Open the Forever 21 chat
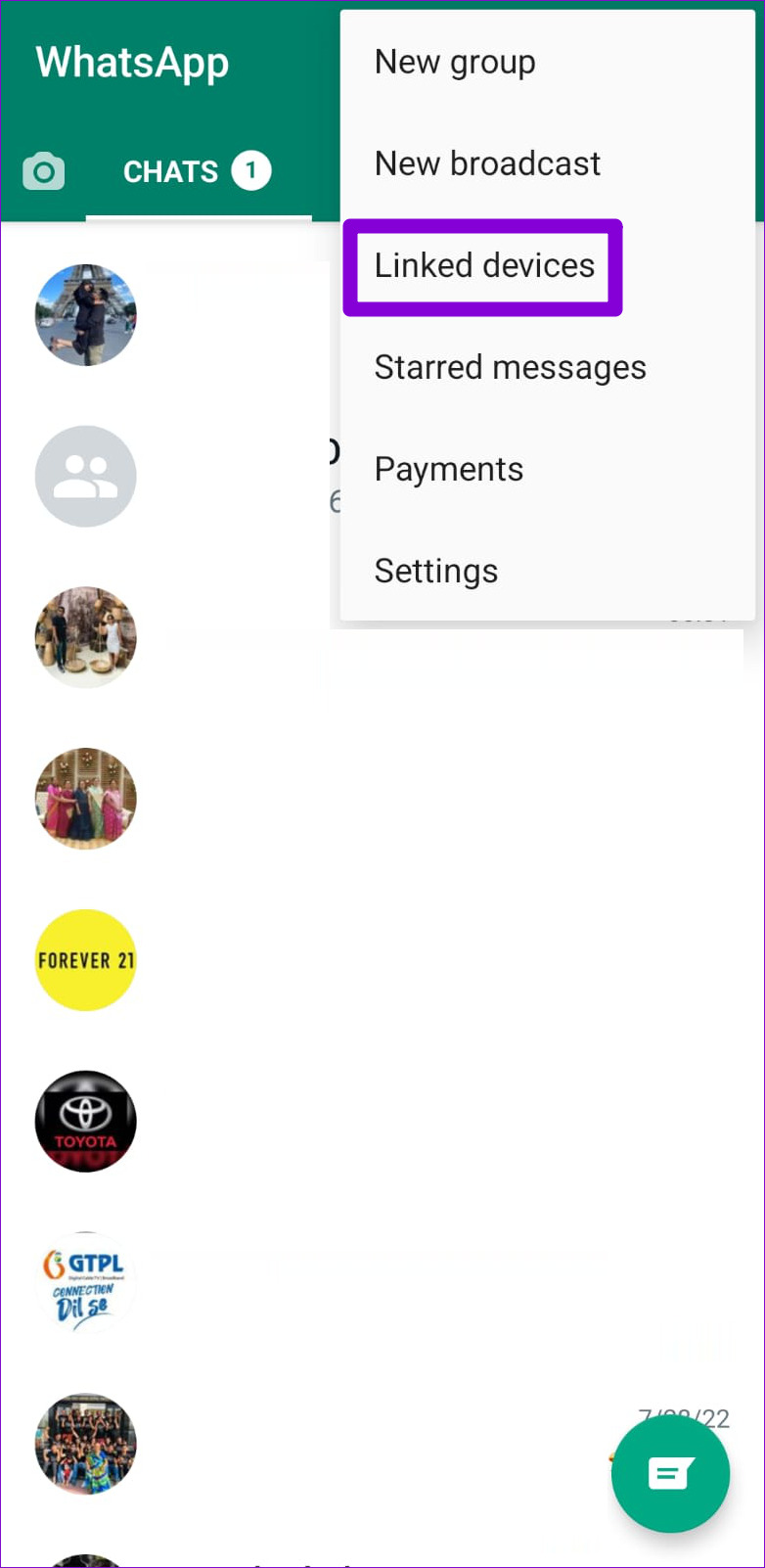This screenshot has width=765, height=1568. pos(382,960)
